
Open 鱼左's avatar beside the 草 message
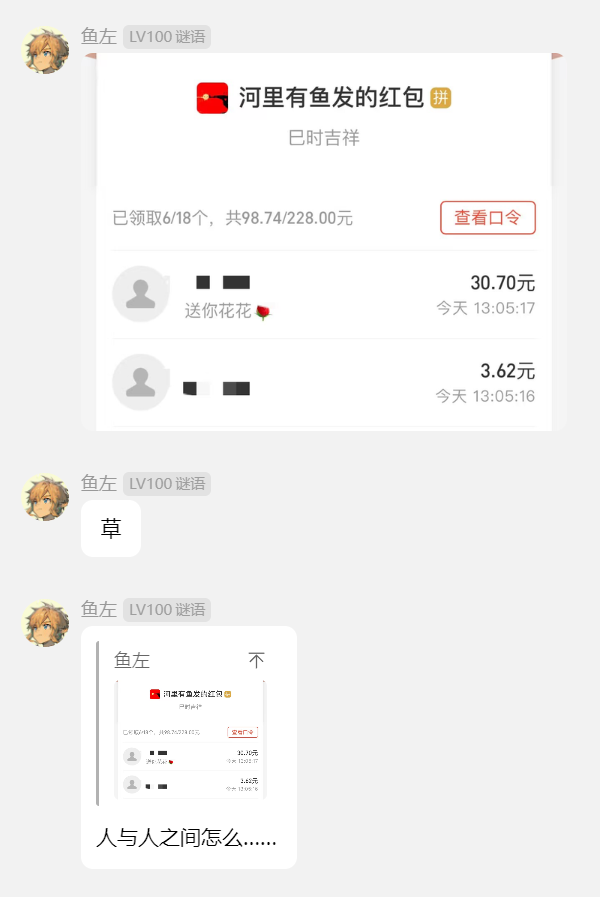pyautogui.click(x=45, y=497)
